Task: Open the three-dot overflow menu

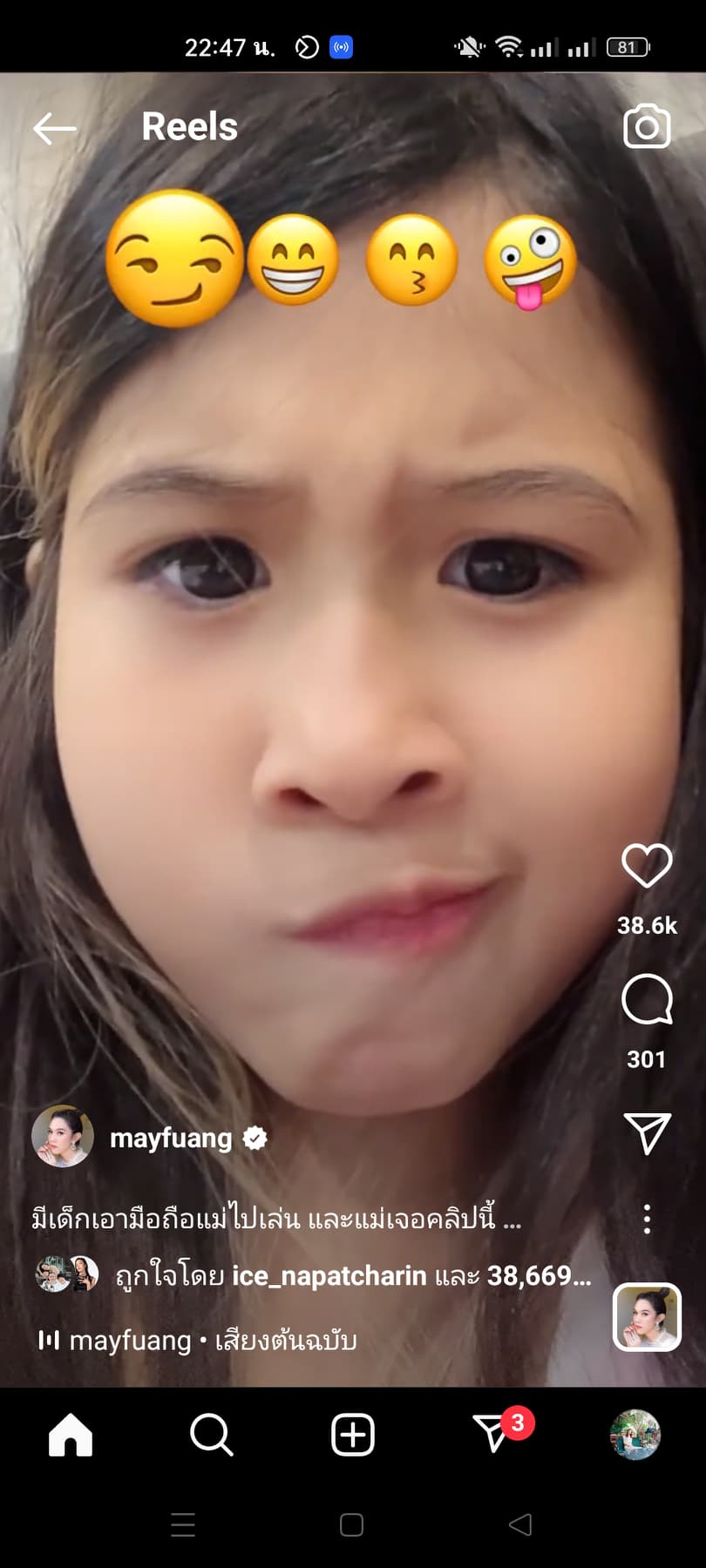Action: coord(647,1218)
